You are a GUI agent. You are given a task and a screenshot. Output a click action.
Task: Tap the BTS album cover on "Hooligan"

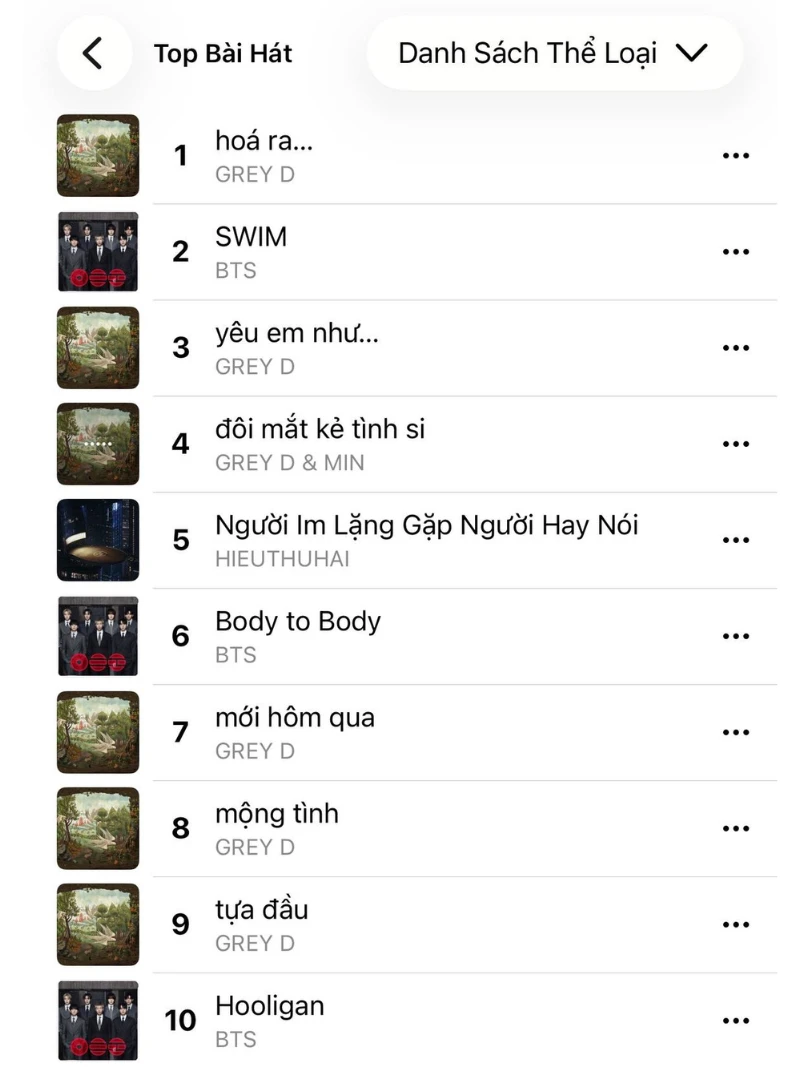(97, 1019)
